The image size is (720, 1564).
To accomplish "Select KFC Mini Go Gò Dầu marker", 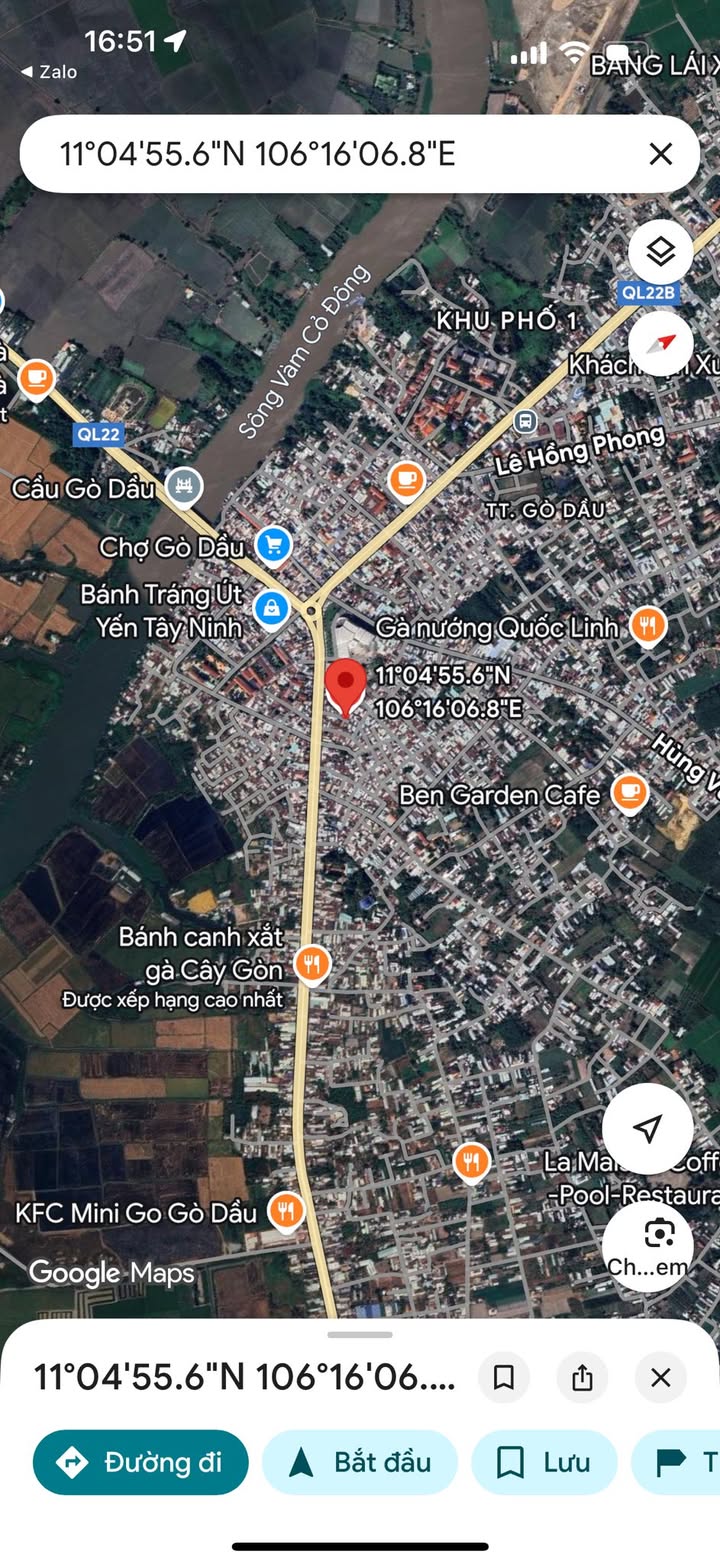I will [287, 1212].
